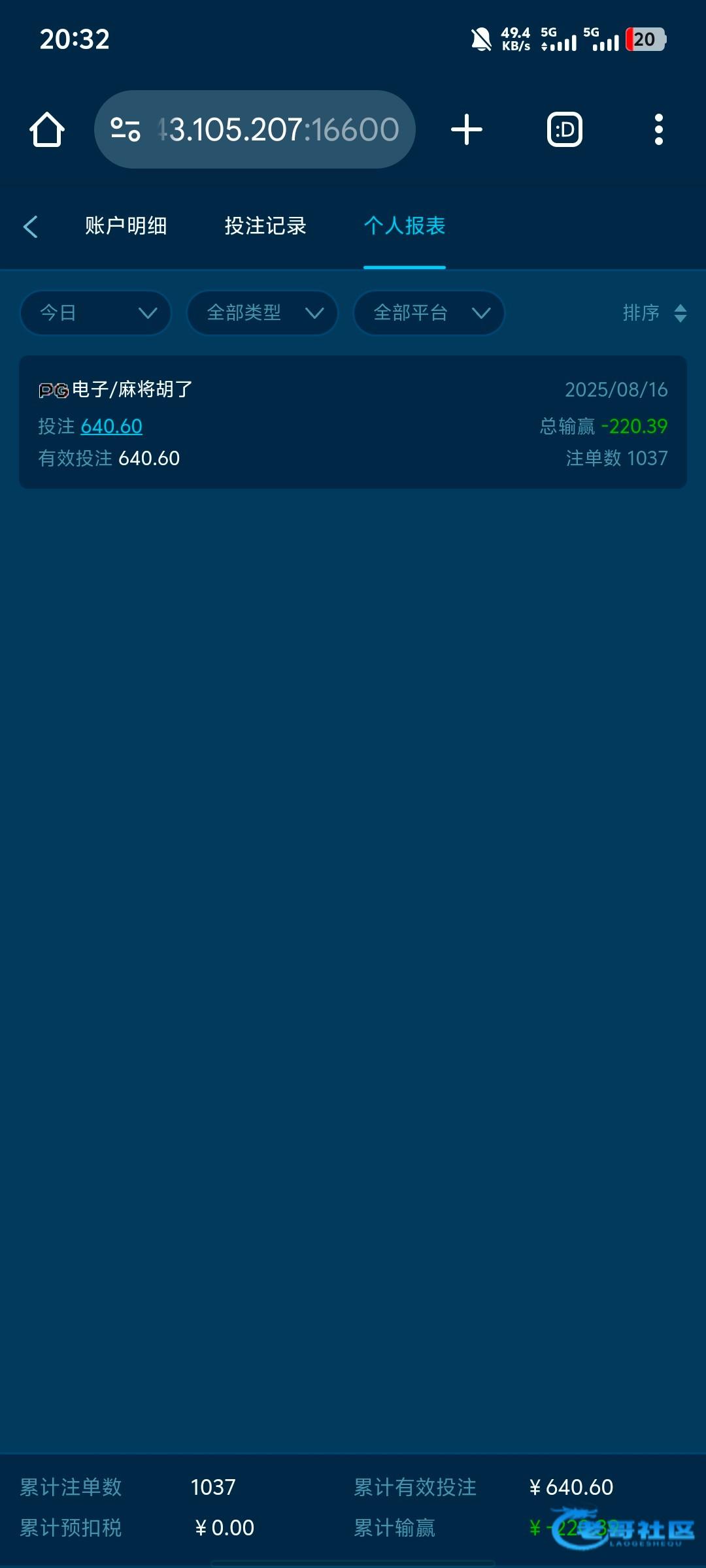Expand the 全部类型 dropdown
706x1568 pixels.
pos(262,313)
